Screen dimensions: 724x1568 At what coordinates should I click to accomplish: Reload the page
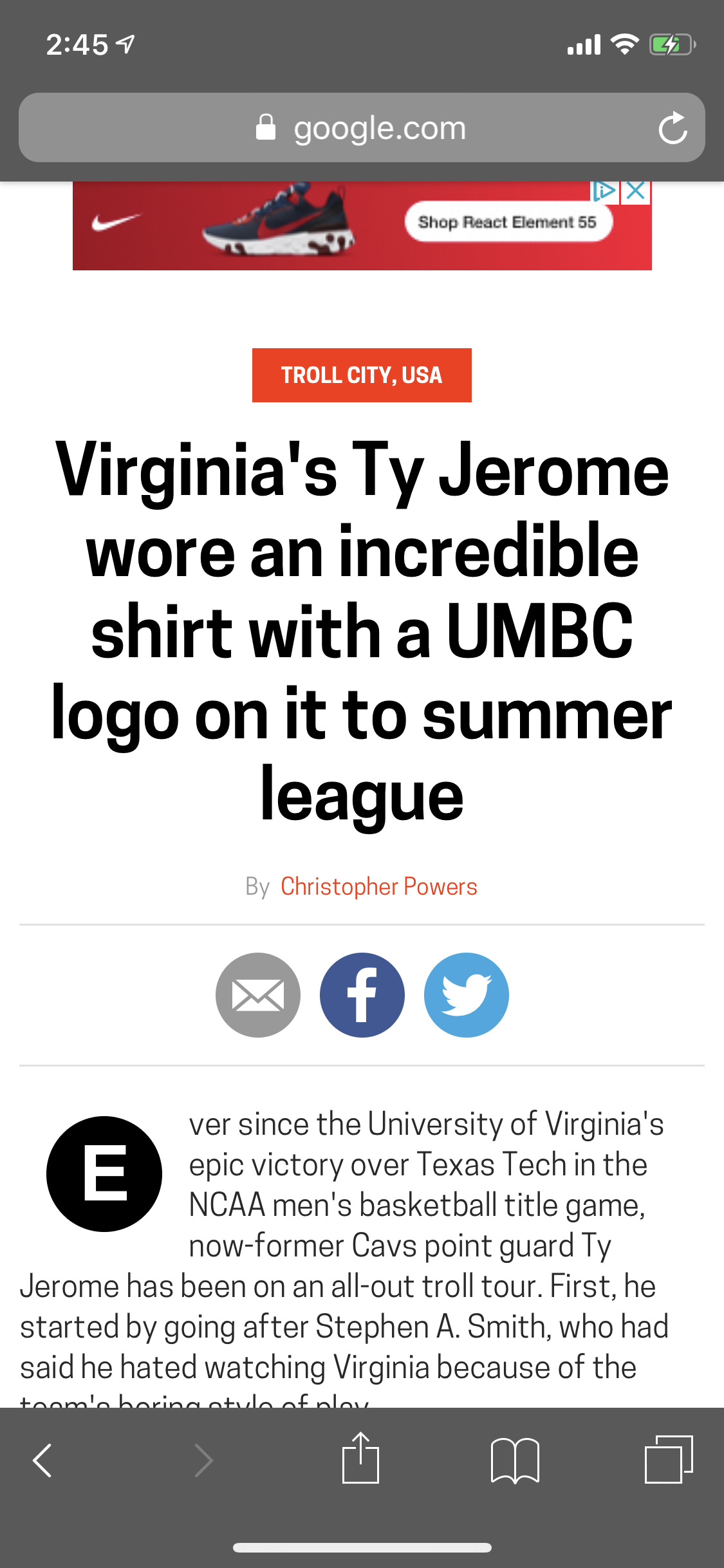click(x=673, y=128)
